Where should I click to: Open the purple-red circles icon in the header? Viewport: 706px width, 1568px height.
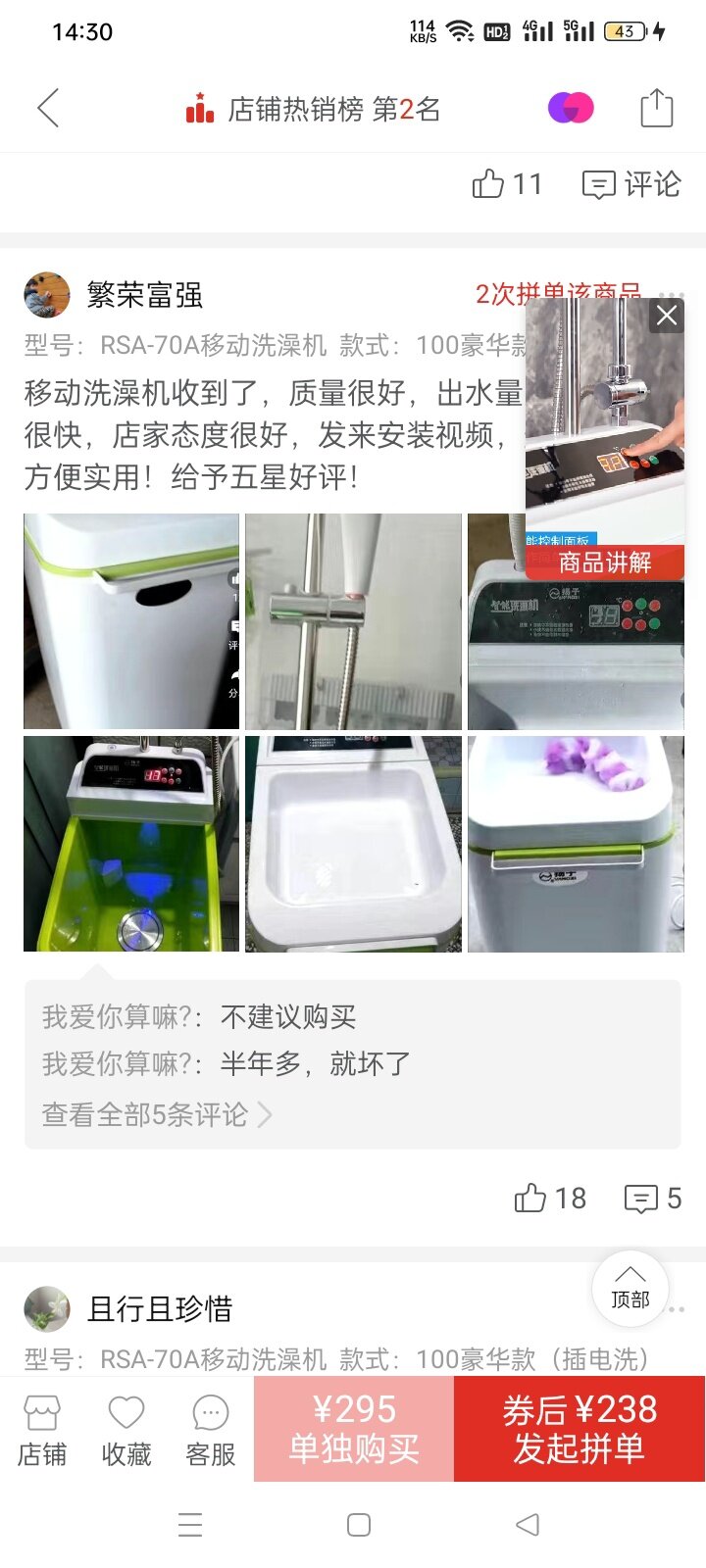(571, 108)
